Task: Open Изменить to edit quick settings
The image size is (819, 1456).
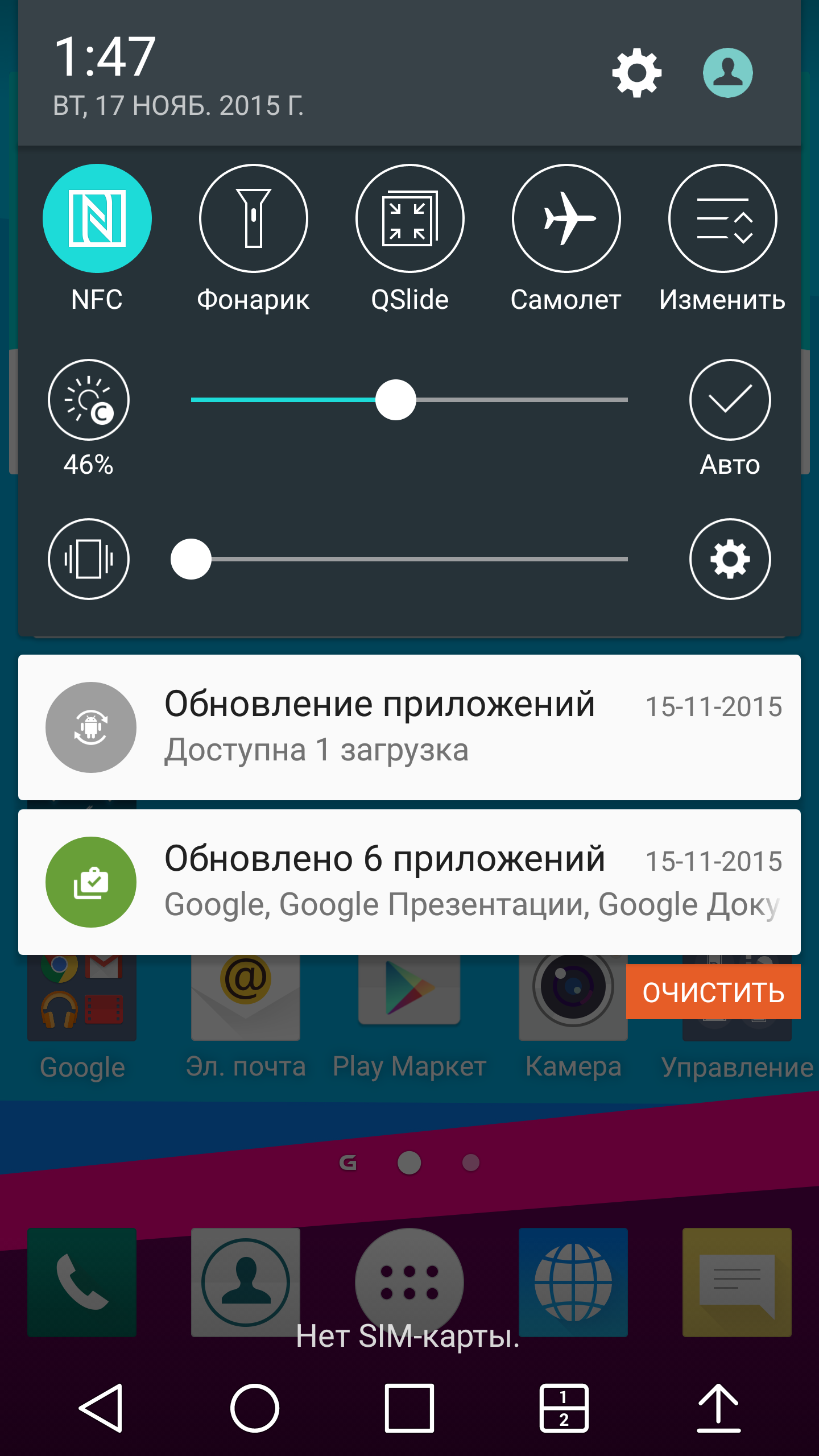Action: (722, 218)
